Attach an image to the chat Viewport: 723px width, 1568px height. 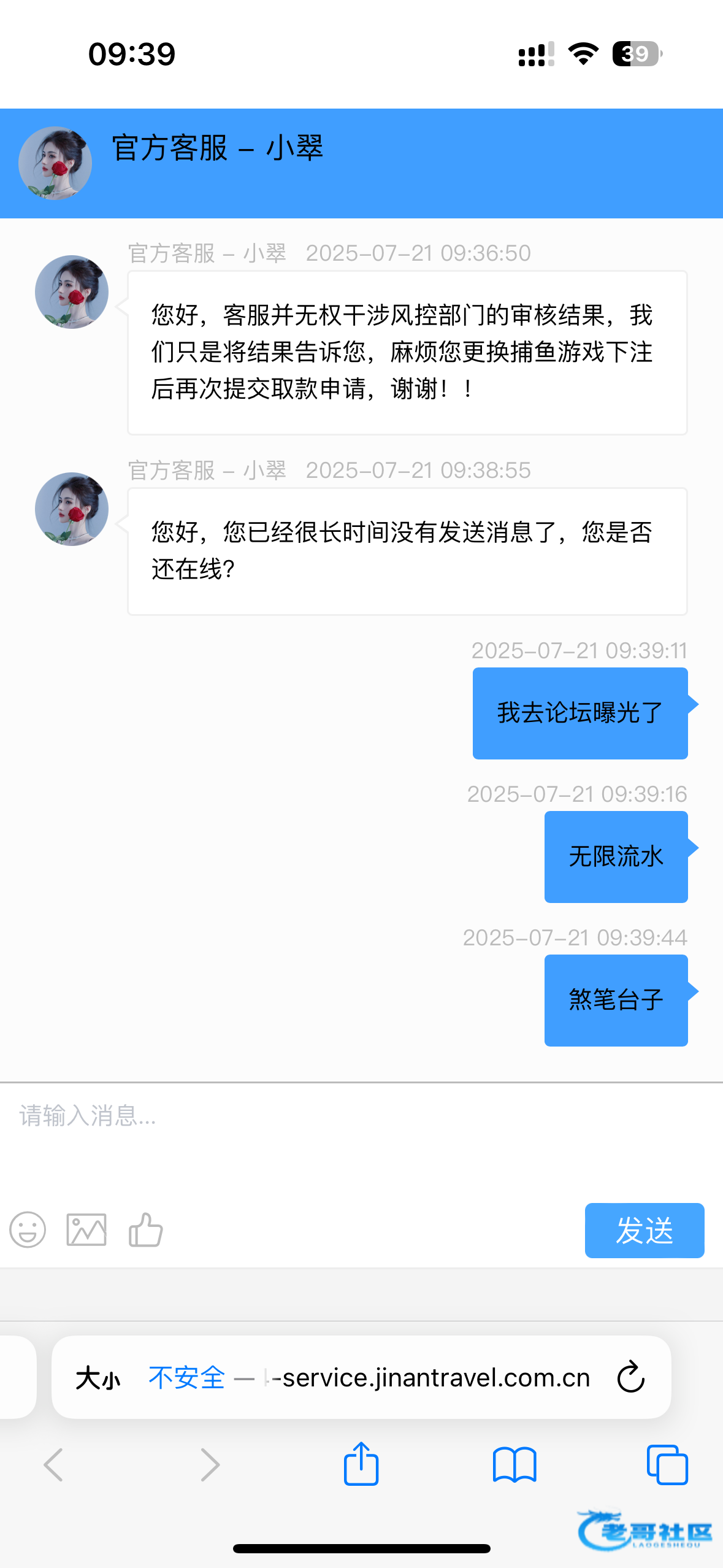click(86, 1230)
